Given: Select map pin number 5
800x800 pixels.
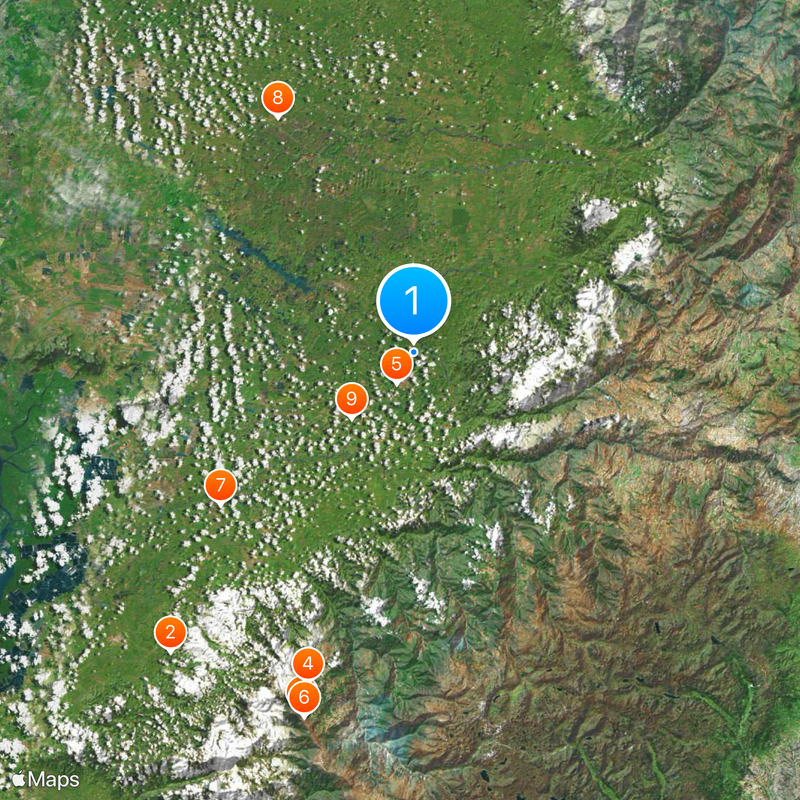Looking at the screenshot, I should 396,364.
